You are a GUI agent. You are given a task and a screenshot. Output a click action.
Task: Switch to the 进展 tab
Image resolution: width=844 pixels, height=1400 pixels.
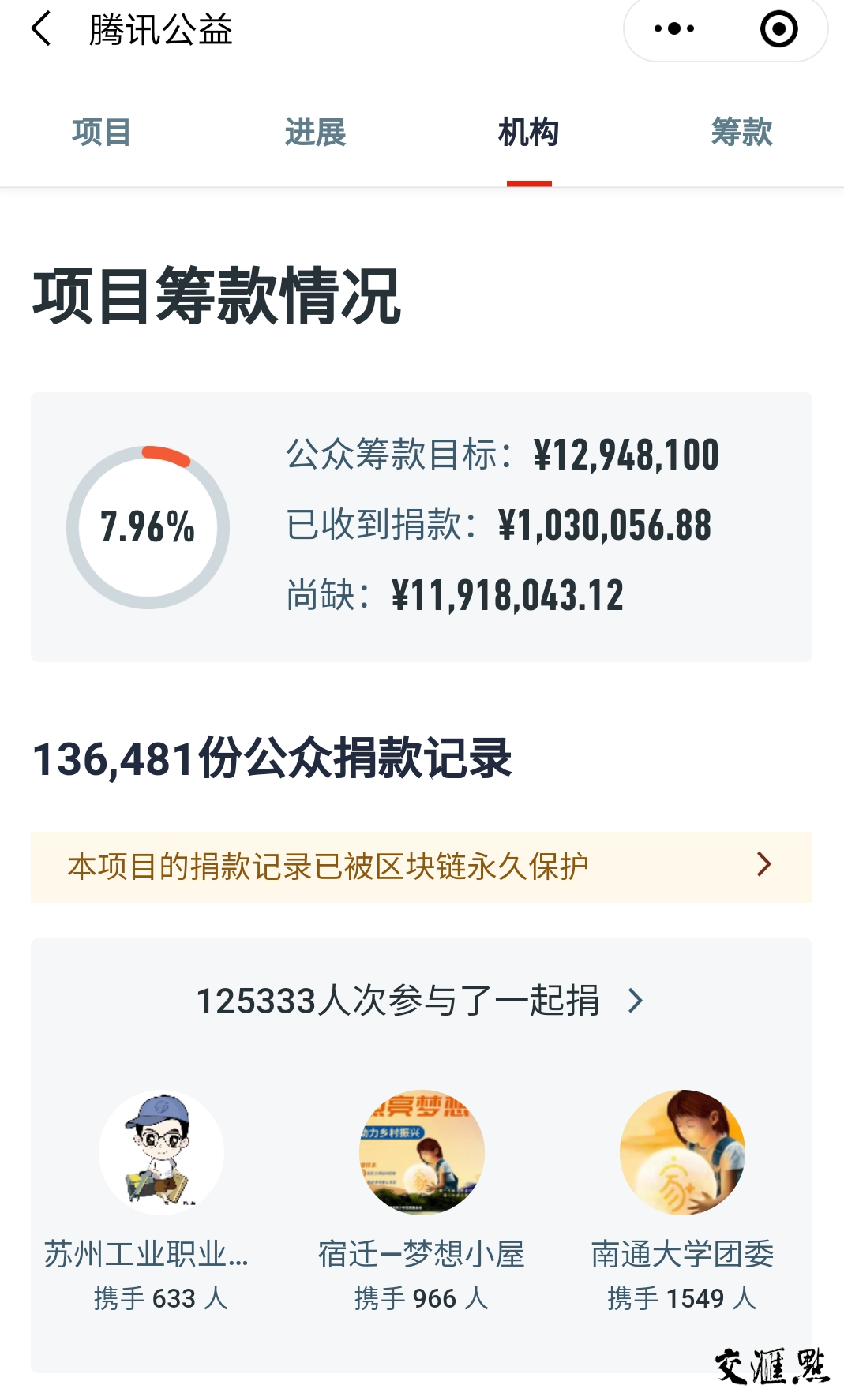pyautogui.click(x=315, y=132)
